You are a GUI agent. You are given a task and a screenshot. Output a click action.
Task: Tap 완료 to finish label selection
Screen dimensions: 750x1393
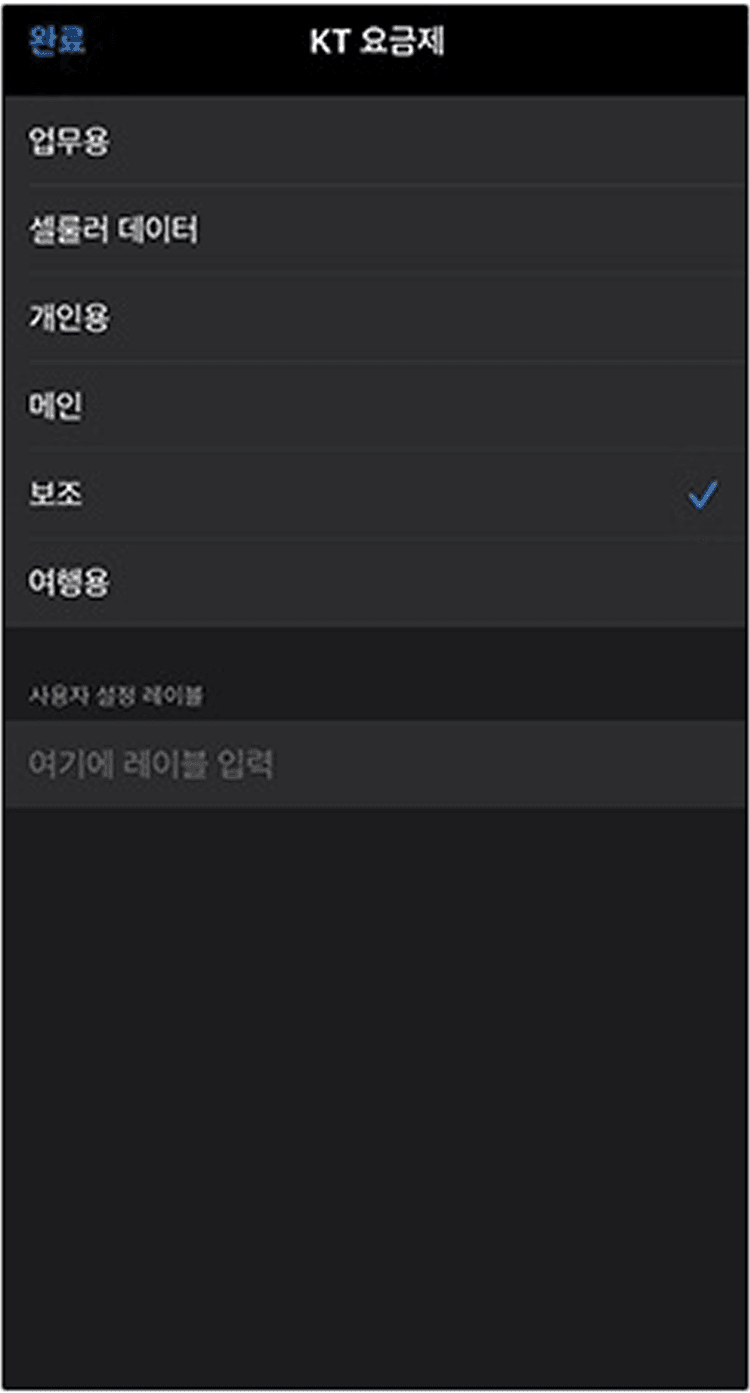pyautogui.click(x=58, y=41)
